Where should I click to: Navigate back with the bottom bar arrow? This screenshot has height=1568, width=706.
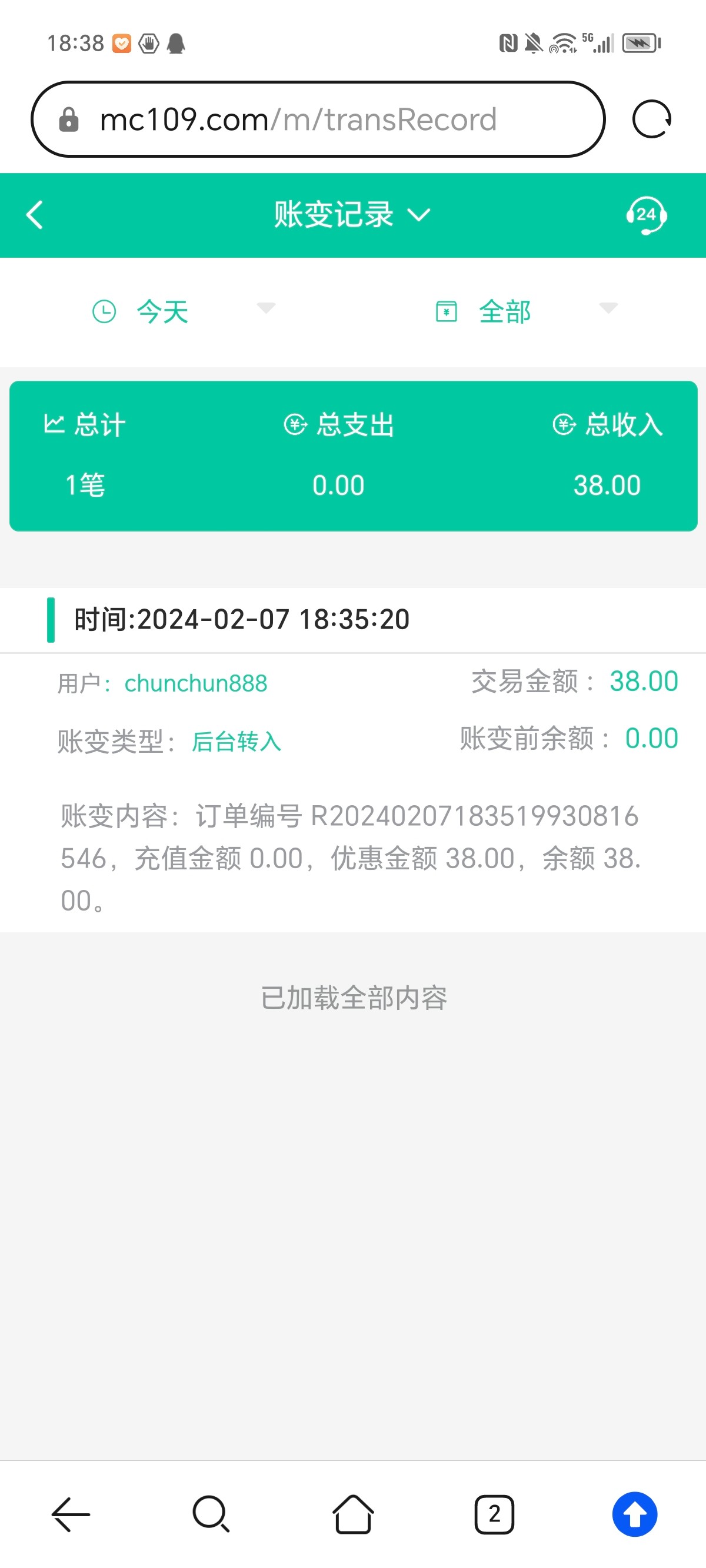click(71, 1513)
